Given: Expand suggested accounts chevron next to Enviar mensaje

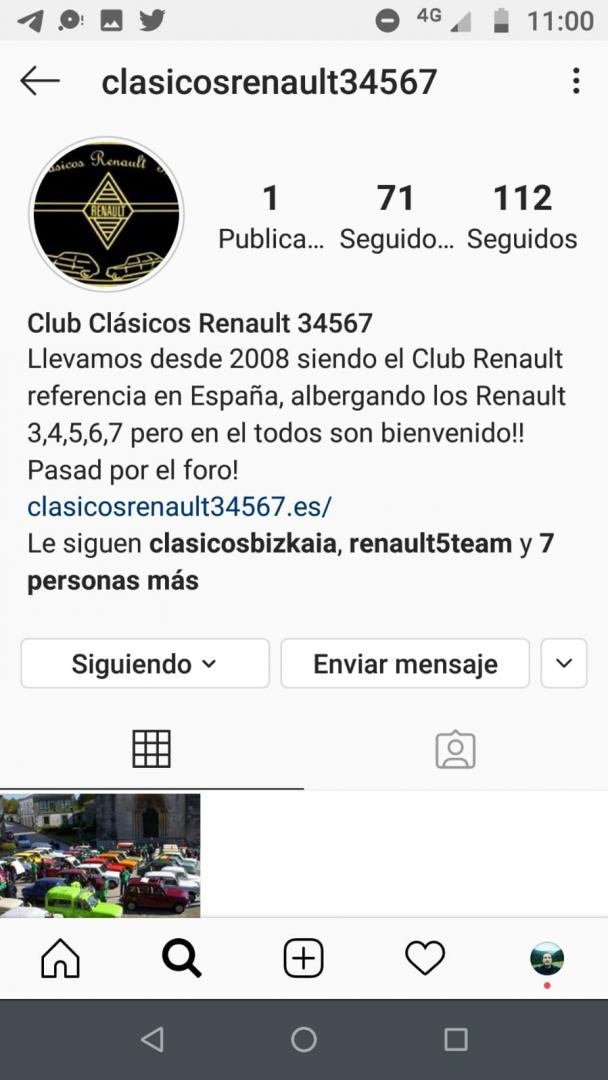Looking at the screenshot, I should click(564, 663).
